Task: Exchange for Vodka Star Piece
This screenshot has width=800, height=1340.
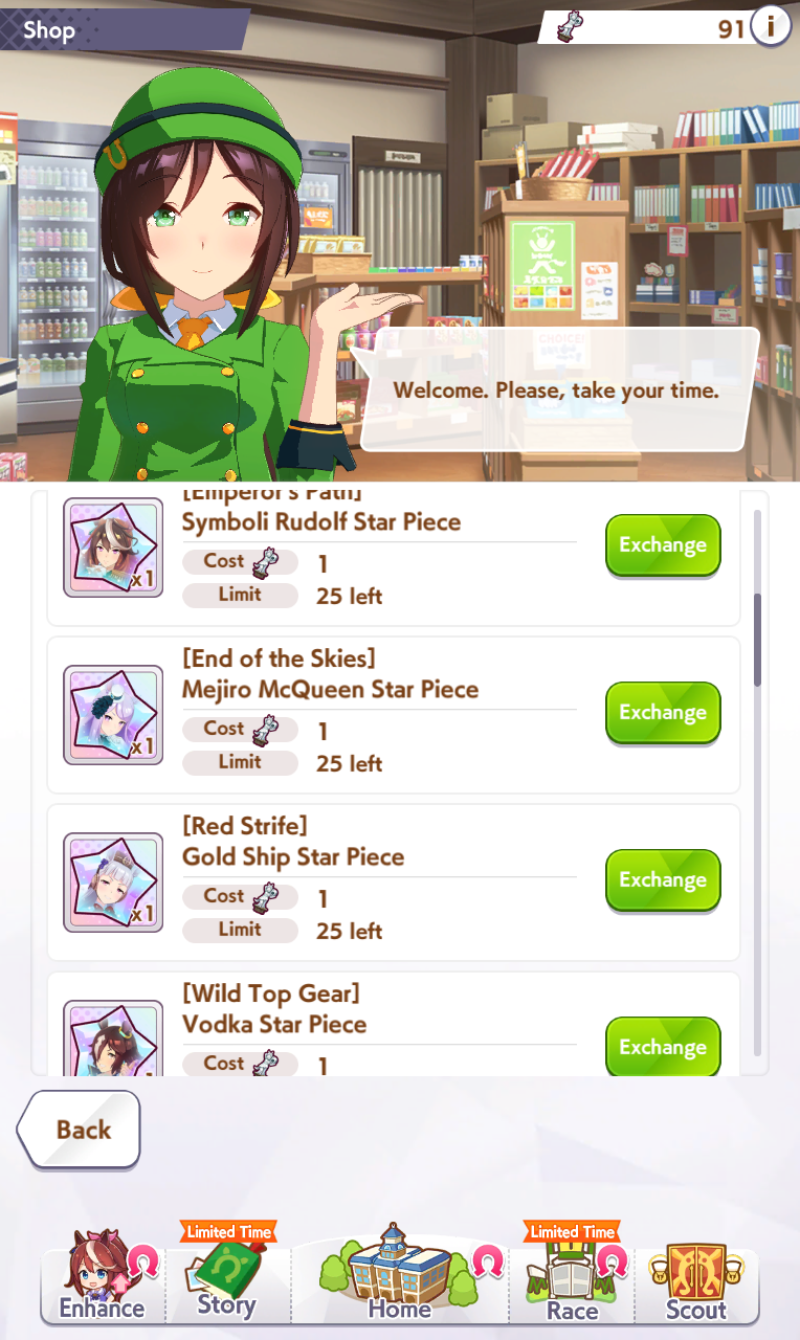Action: (663, 1046)
